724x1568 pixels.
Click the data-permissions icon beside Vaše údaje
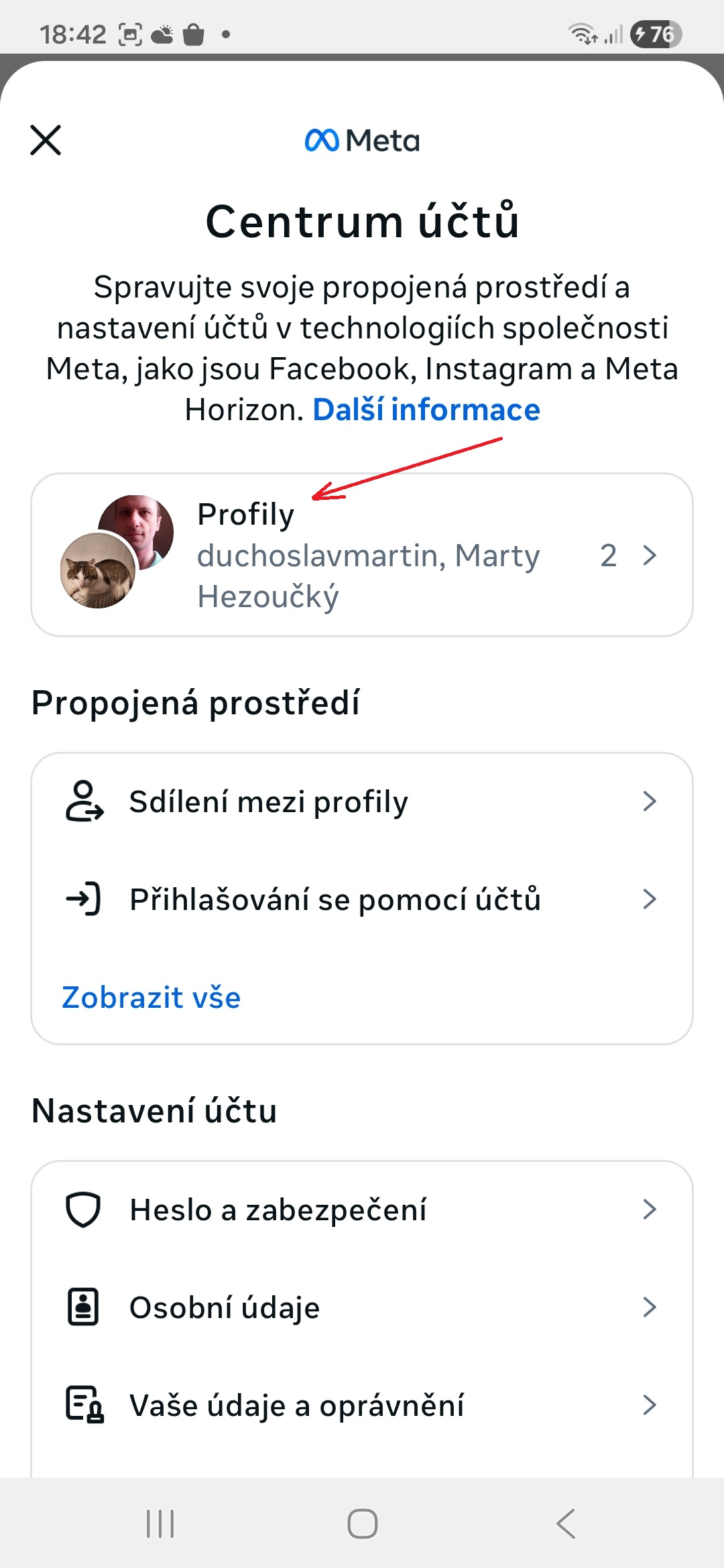tap(83, 1404)
